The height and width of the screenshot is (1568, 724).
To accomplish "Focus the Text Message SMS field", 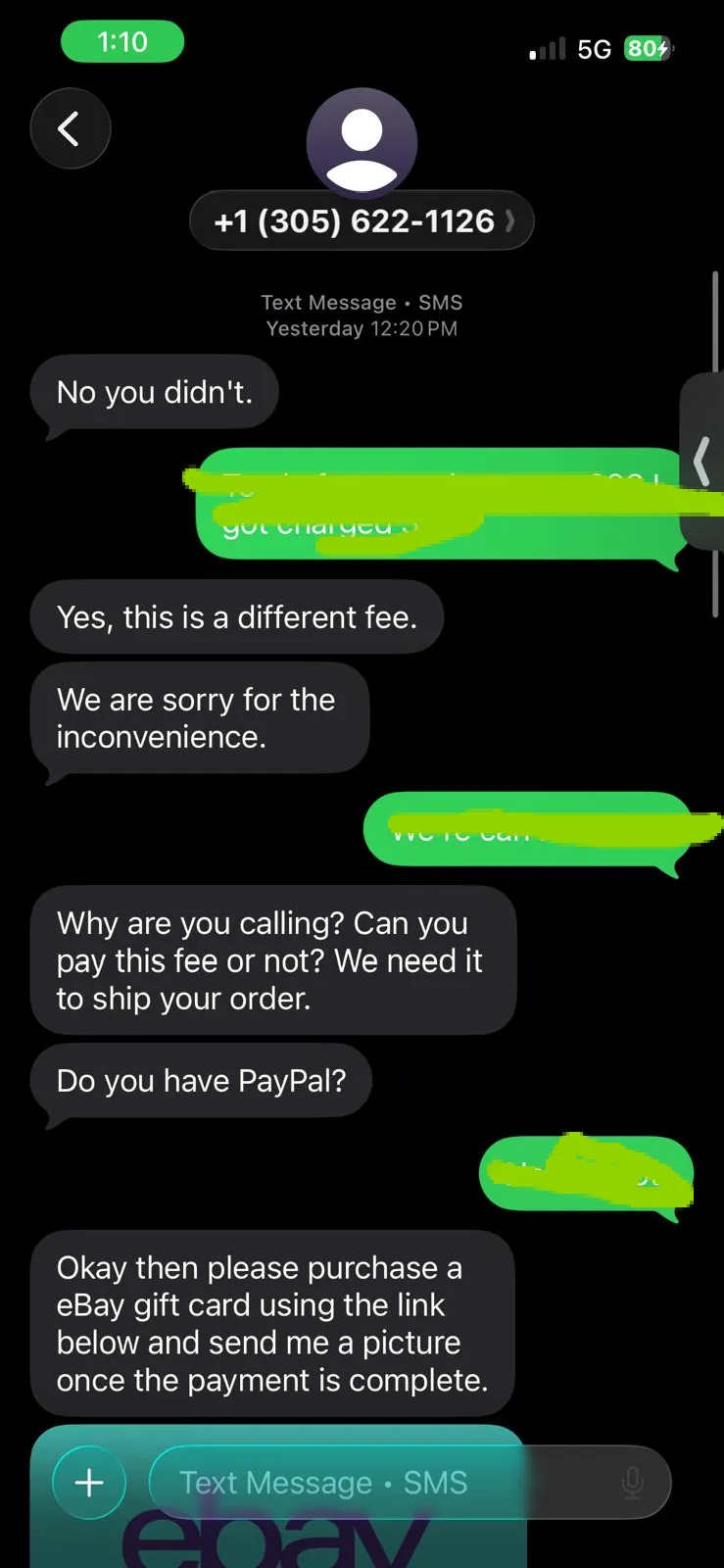I will coord(382,1482).
